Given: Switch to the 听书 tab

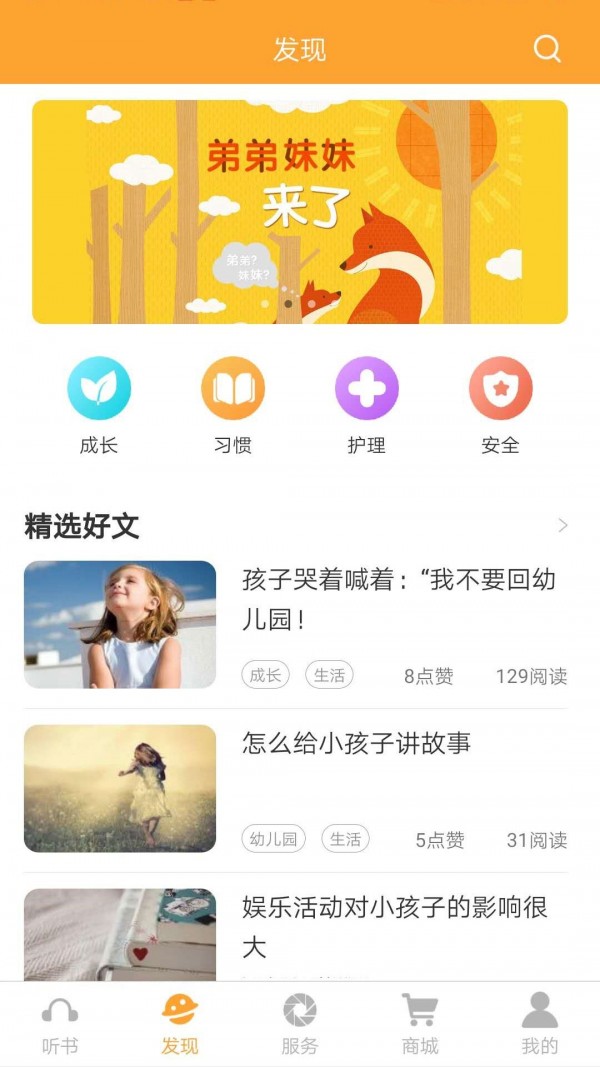Looking at the screenshot, I should point(60,1025).
